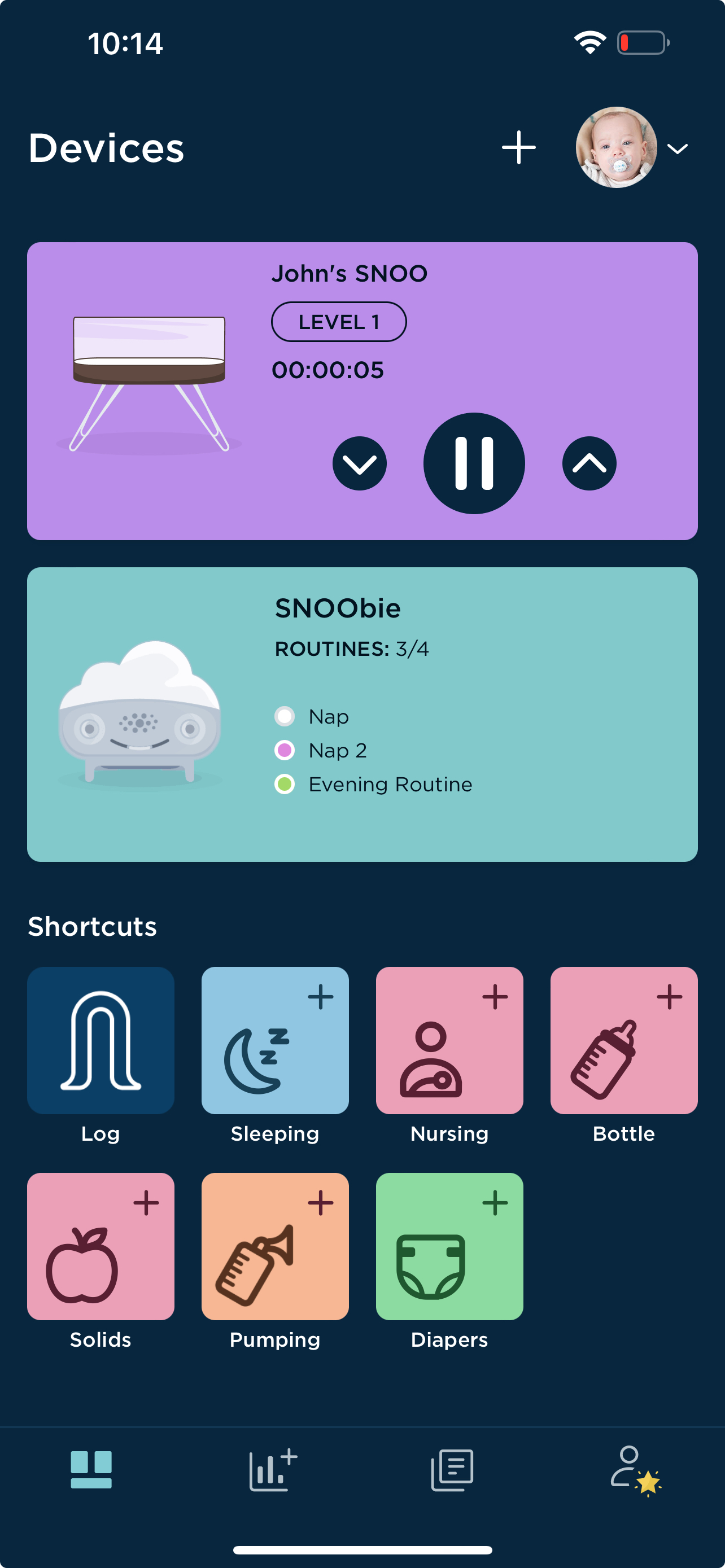Add a Sleeping entry
Image resolution: width=725 pixels, height=1568 pixels.
274,1040
